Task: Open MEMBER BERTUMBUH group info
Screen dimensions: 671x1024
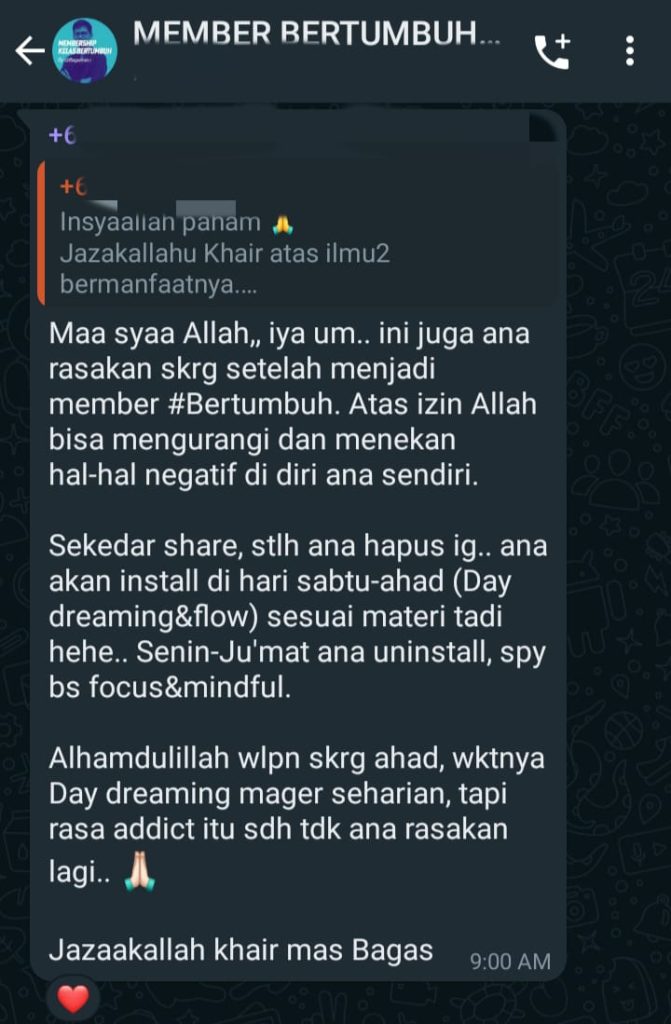Action: tap(316, 36)
